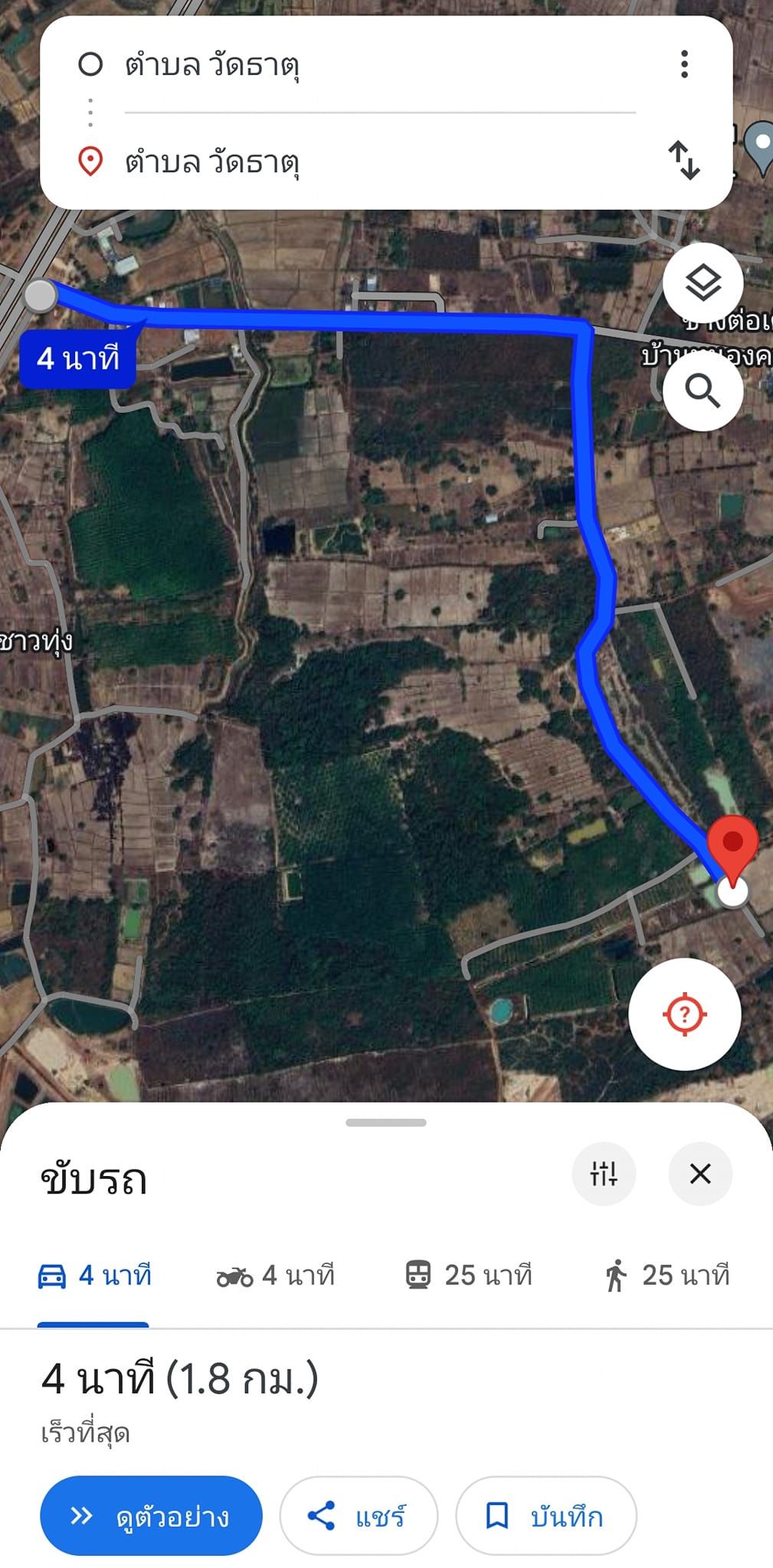
Task: Save the route with บันทึก
Action: coord(546,1516)
